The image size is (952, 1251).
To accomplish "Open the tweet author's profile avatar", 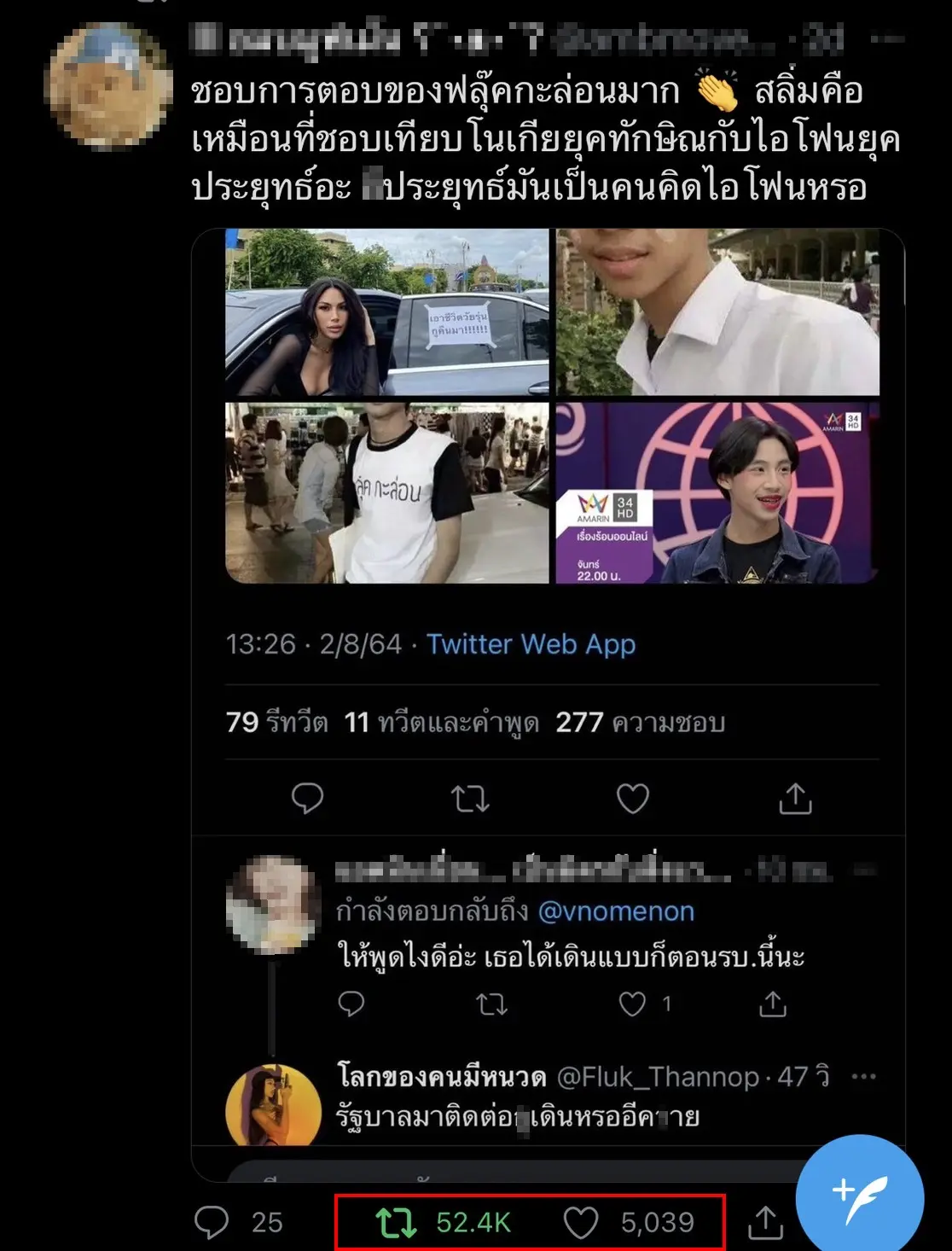I will point(107,85).
